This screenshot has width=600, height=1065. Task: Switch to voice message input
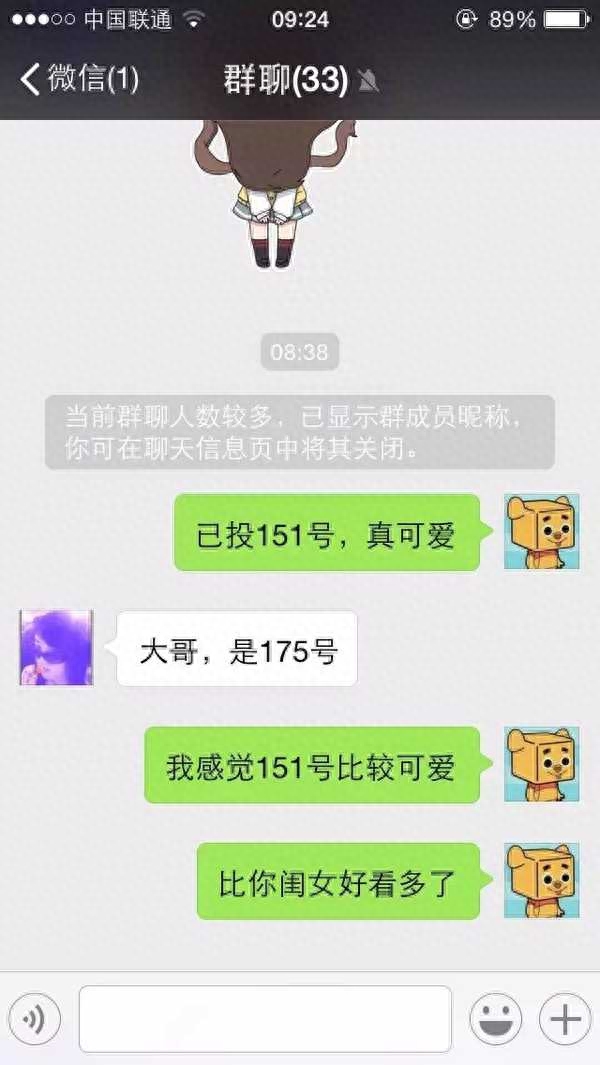tap(35, 1019)
